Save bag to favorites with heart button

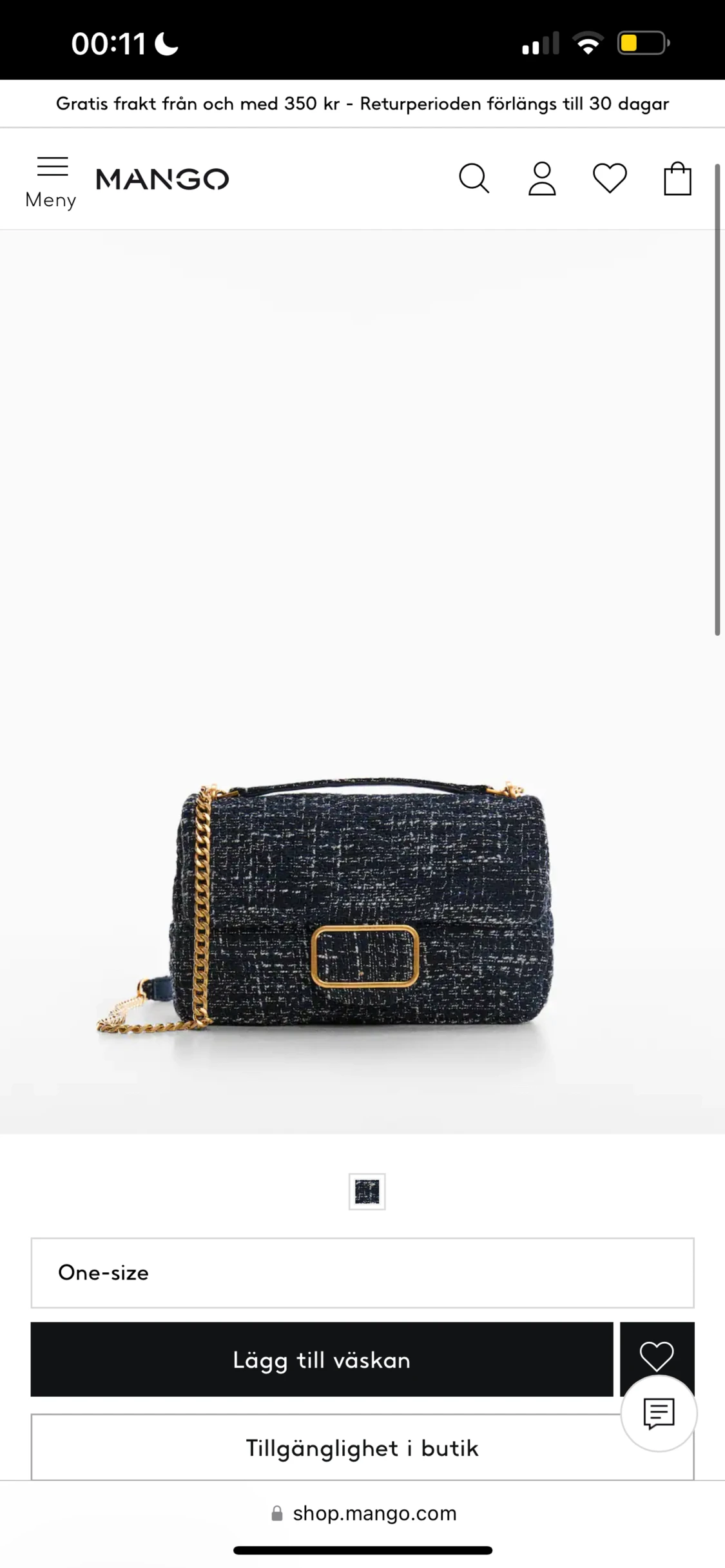[657, 1352]
